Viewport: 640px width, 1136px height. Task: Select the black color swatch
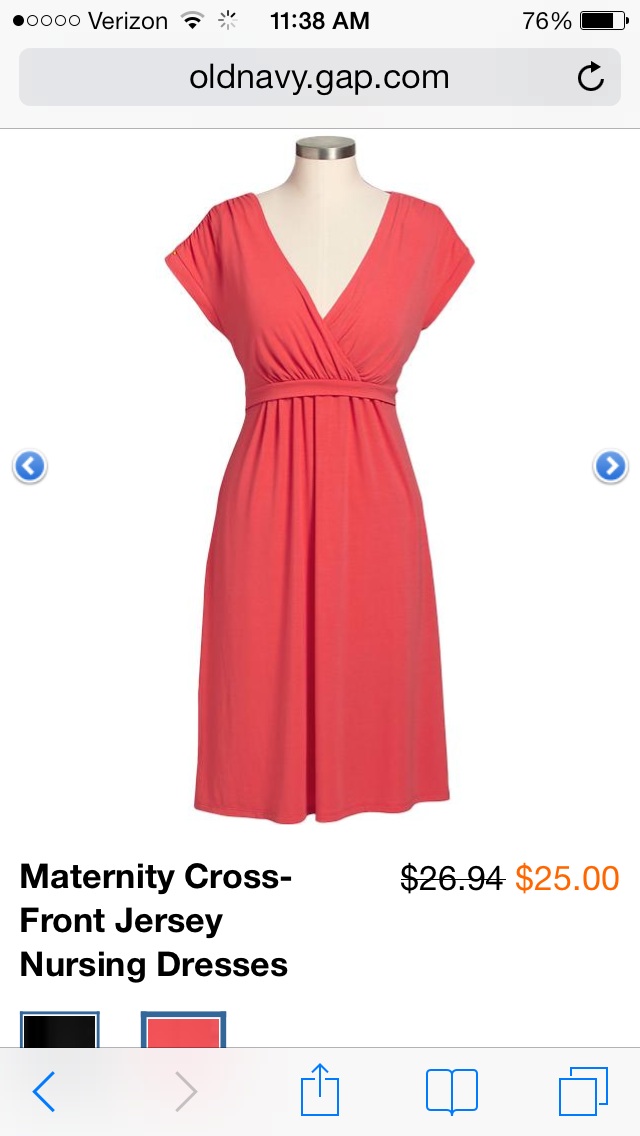[60, 1030]
